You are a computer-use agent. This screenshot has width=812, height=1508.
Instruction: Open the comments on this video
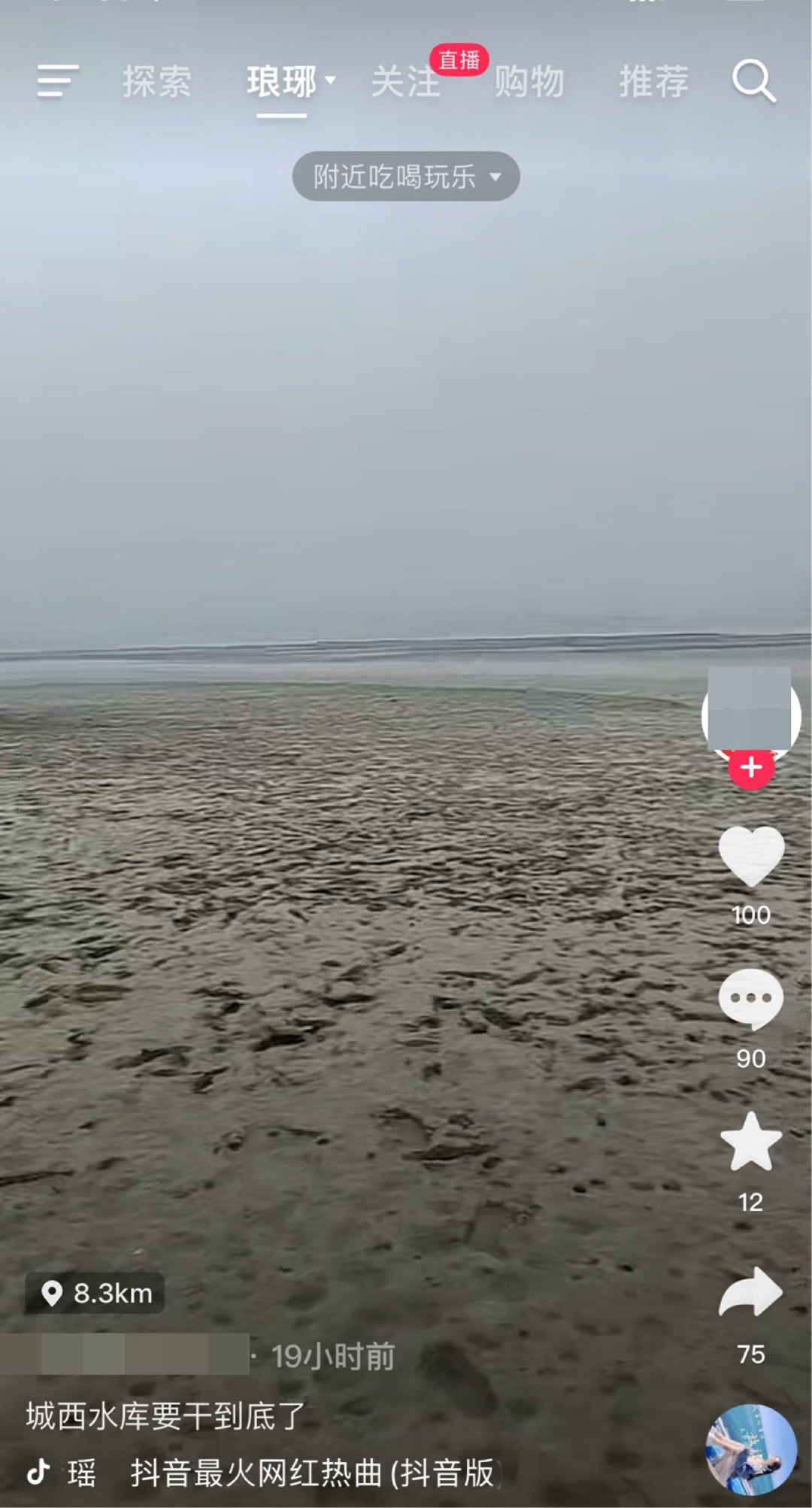point(751,1000)
